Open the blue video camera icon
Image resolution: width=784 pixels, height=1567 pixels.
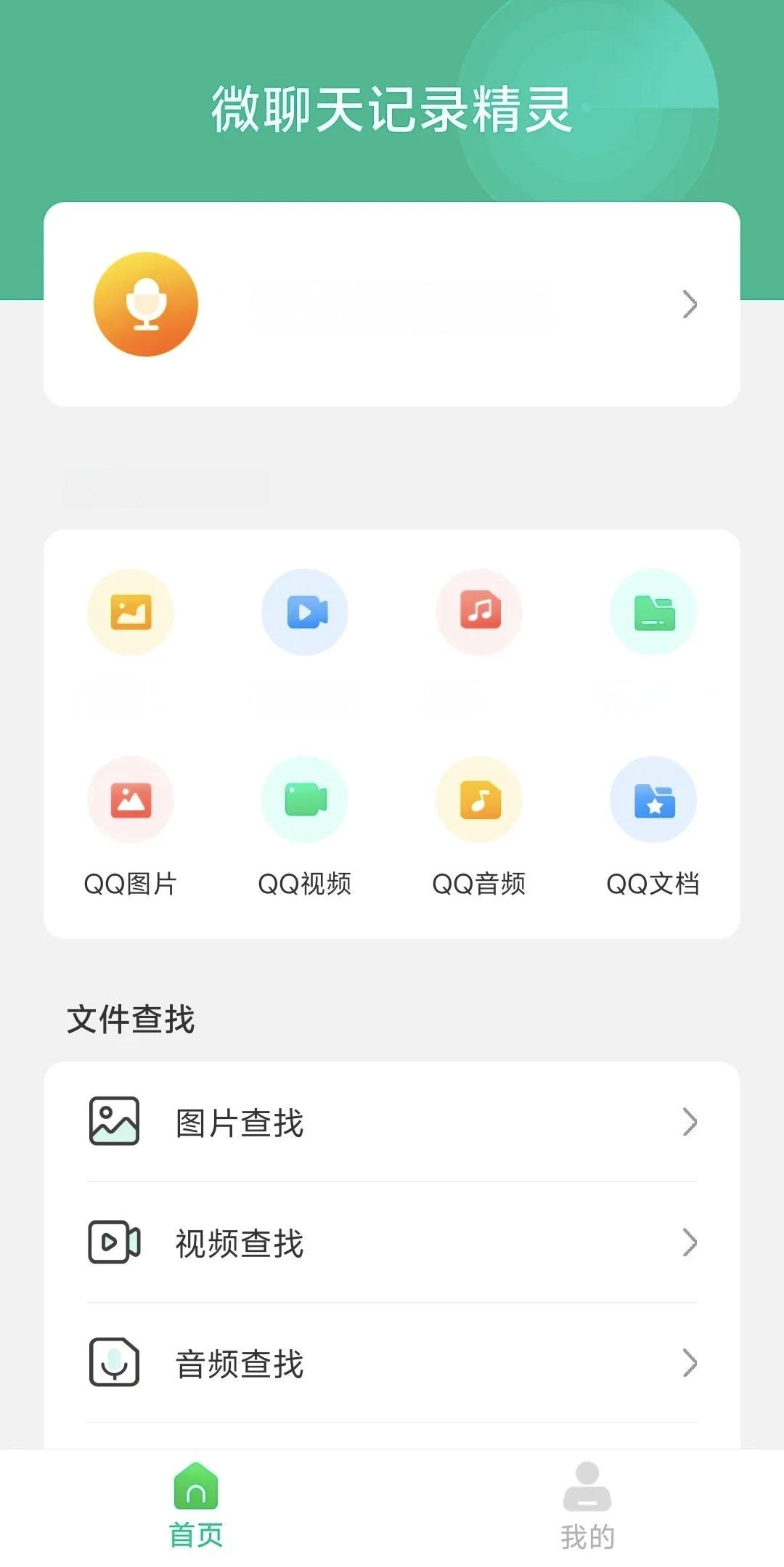[305, 612]
